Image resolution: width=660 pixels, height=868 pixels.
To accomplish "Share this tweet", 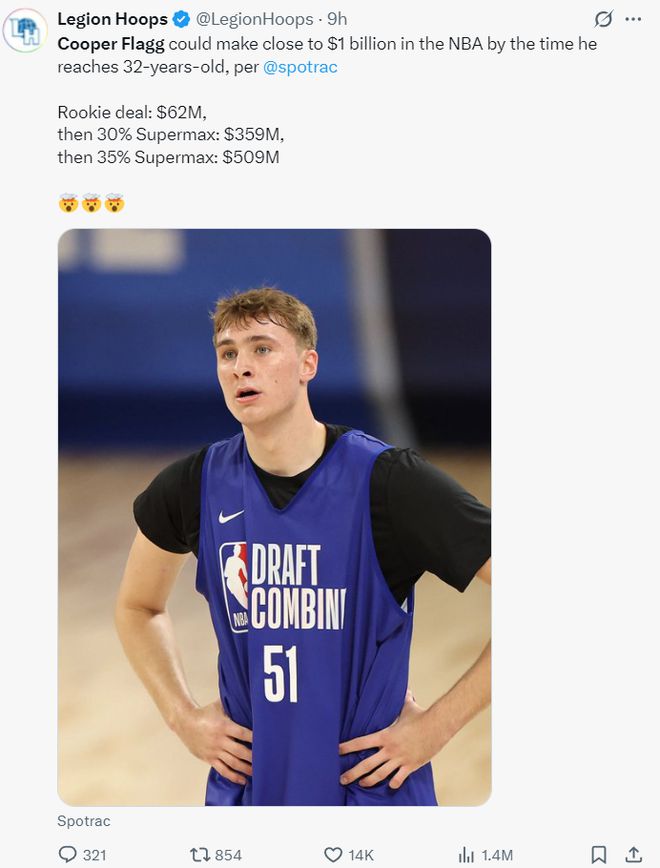I will pyautogui.click(x=633, y=854).
